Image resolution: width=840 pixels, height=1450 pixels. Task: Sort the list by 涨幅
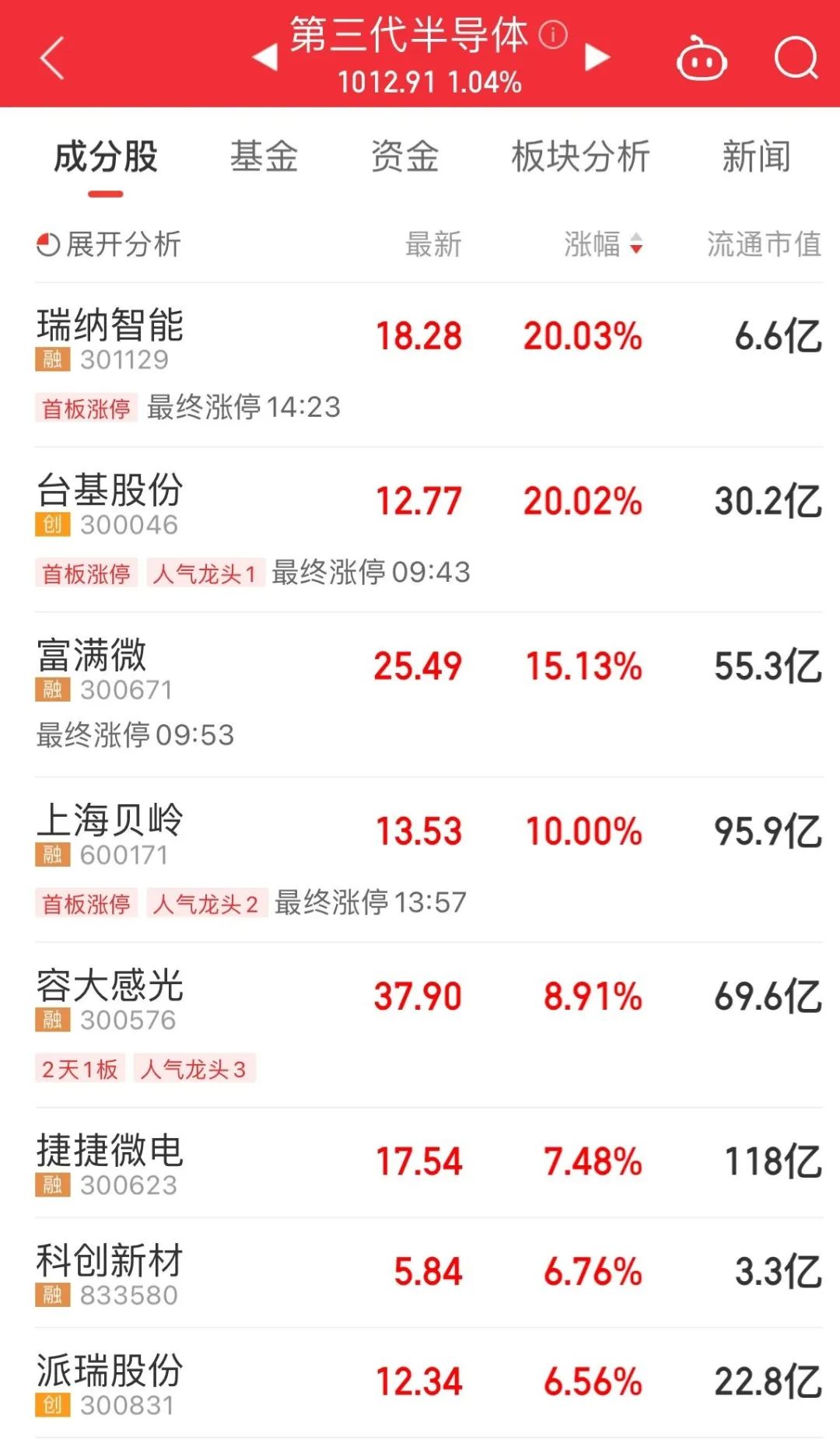[x=603, y=244]
